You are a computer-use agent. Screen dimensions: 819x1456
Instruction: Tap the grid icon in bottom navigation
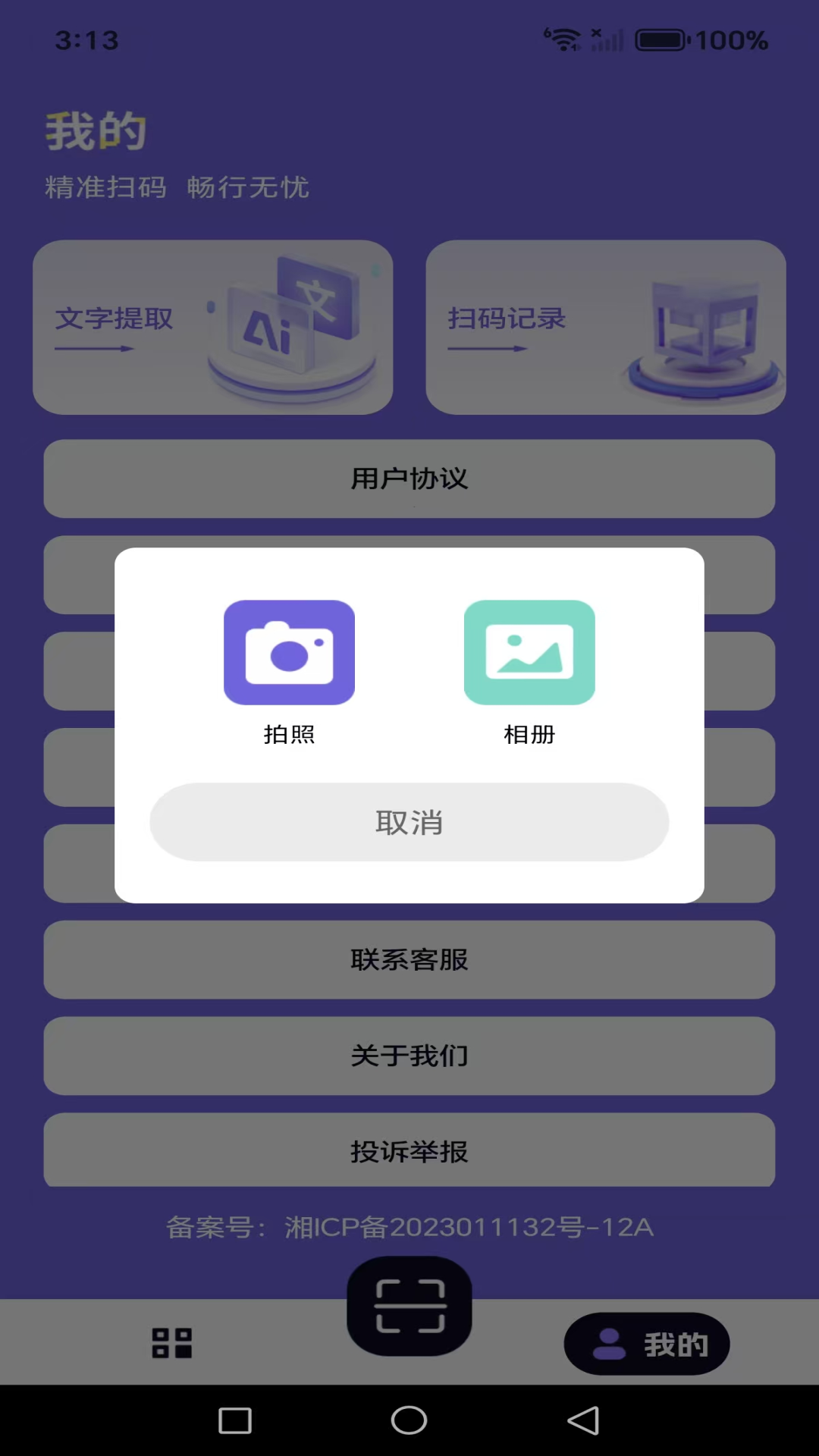(x=171, y=1343)
